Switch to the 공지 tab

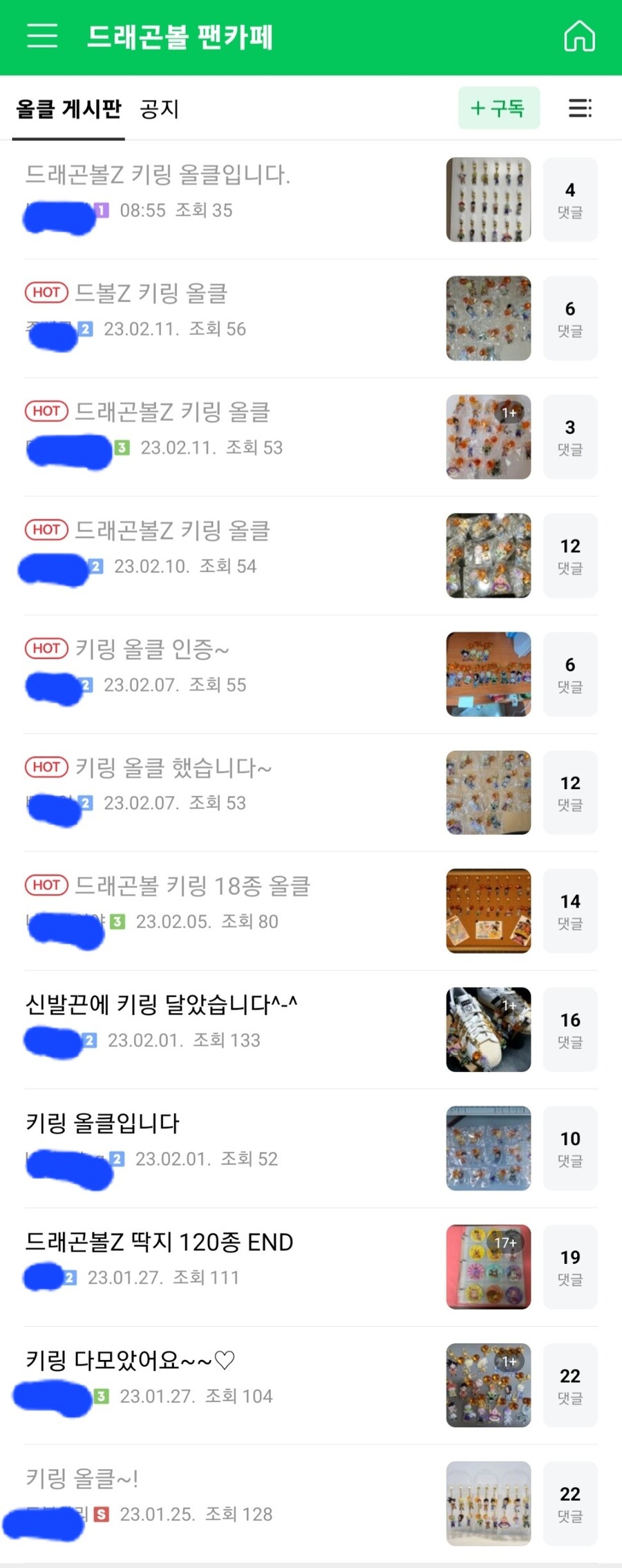[160, 109]
